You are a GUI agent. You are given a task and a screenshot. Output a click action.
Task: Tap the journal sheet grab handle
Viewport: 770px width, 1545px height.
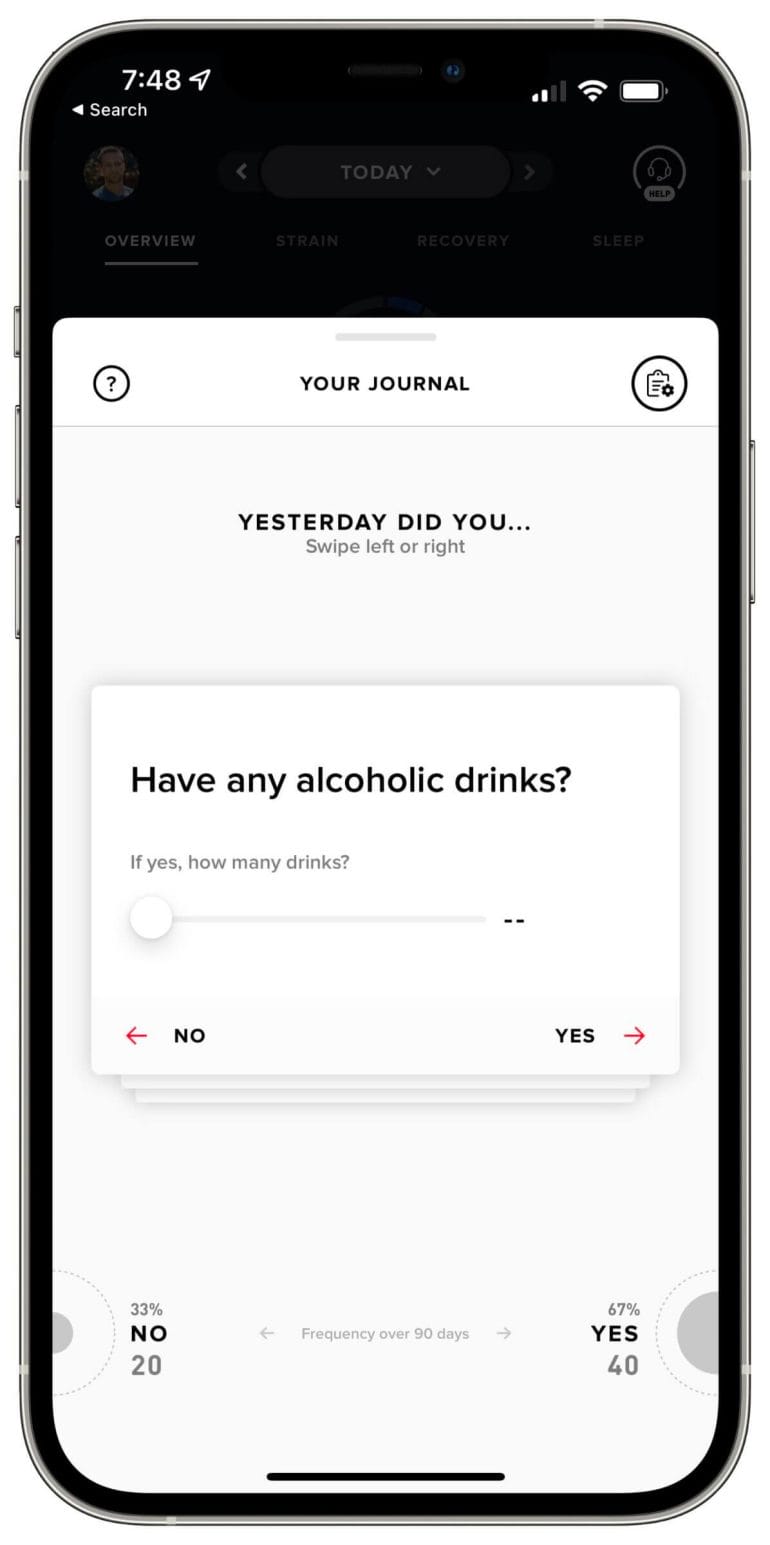coord(385,337)
